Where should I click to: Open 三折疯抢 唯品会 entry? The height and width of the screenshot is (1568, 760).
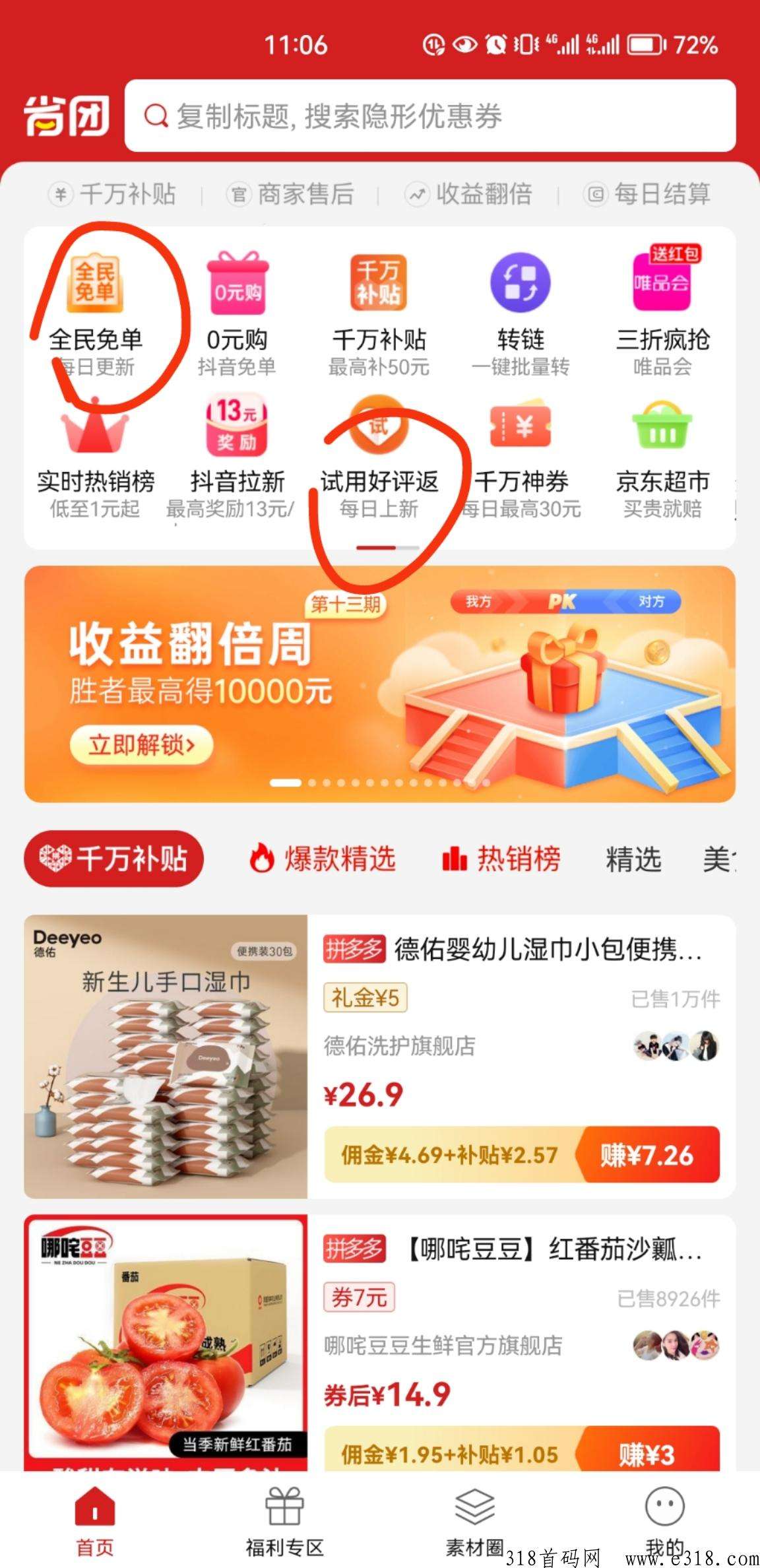662,313
